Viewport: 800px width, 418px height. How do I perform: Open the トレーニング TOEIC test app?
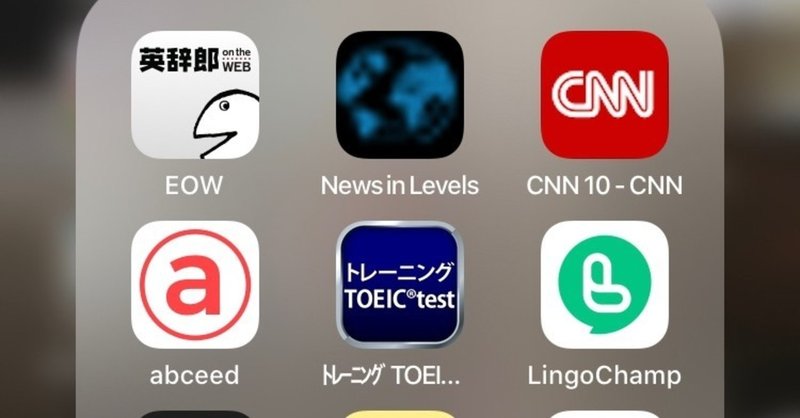point(400,285)
